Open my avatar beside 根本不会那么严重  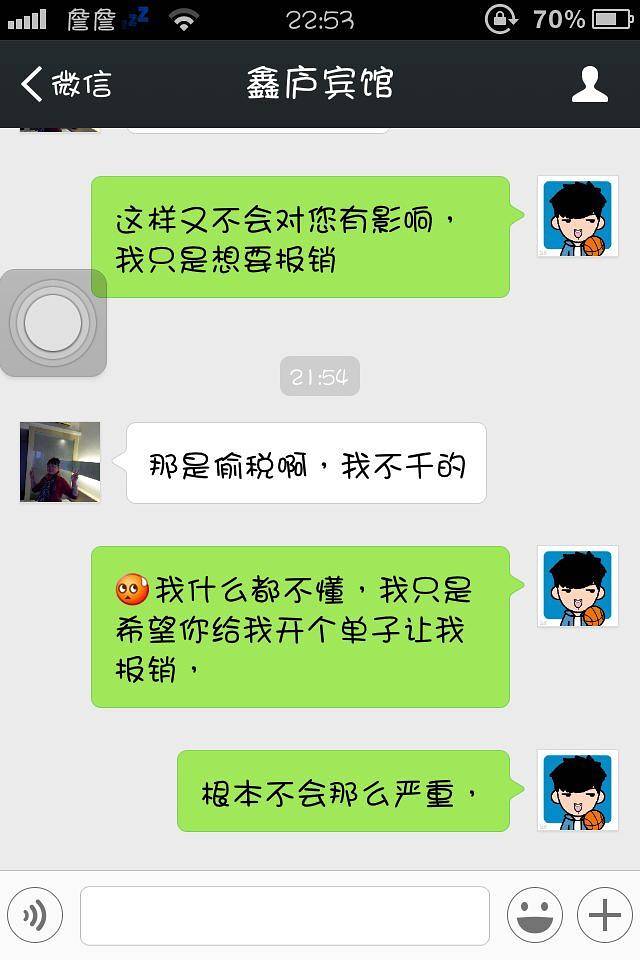(x=577, y=791)
